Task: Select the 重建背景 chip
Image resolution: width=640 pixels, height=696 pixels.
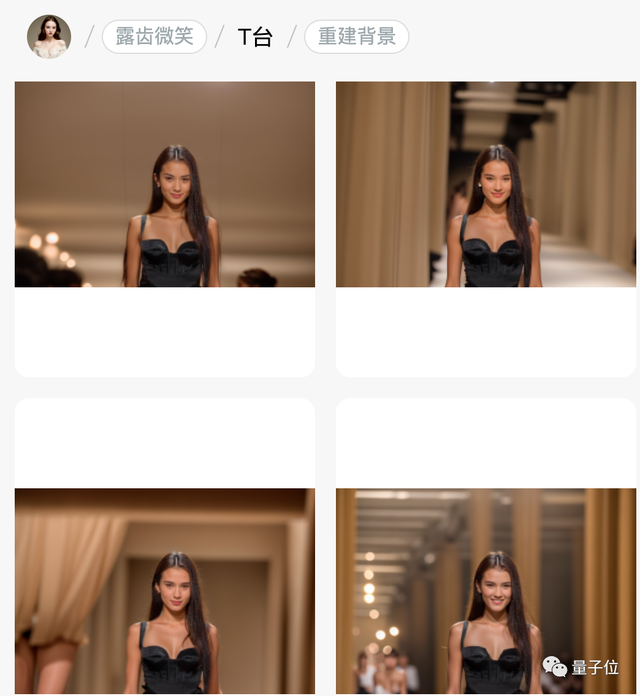Action: [357, 37]
